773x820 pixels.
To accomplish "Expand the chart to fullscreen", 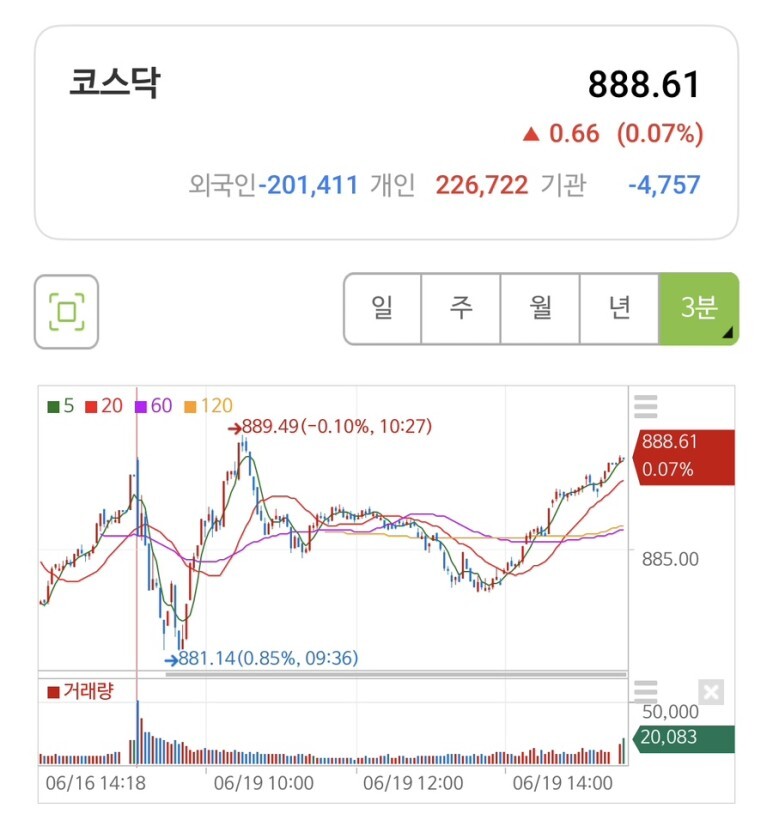I will 66,312.
